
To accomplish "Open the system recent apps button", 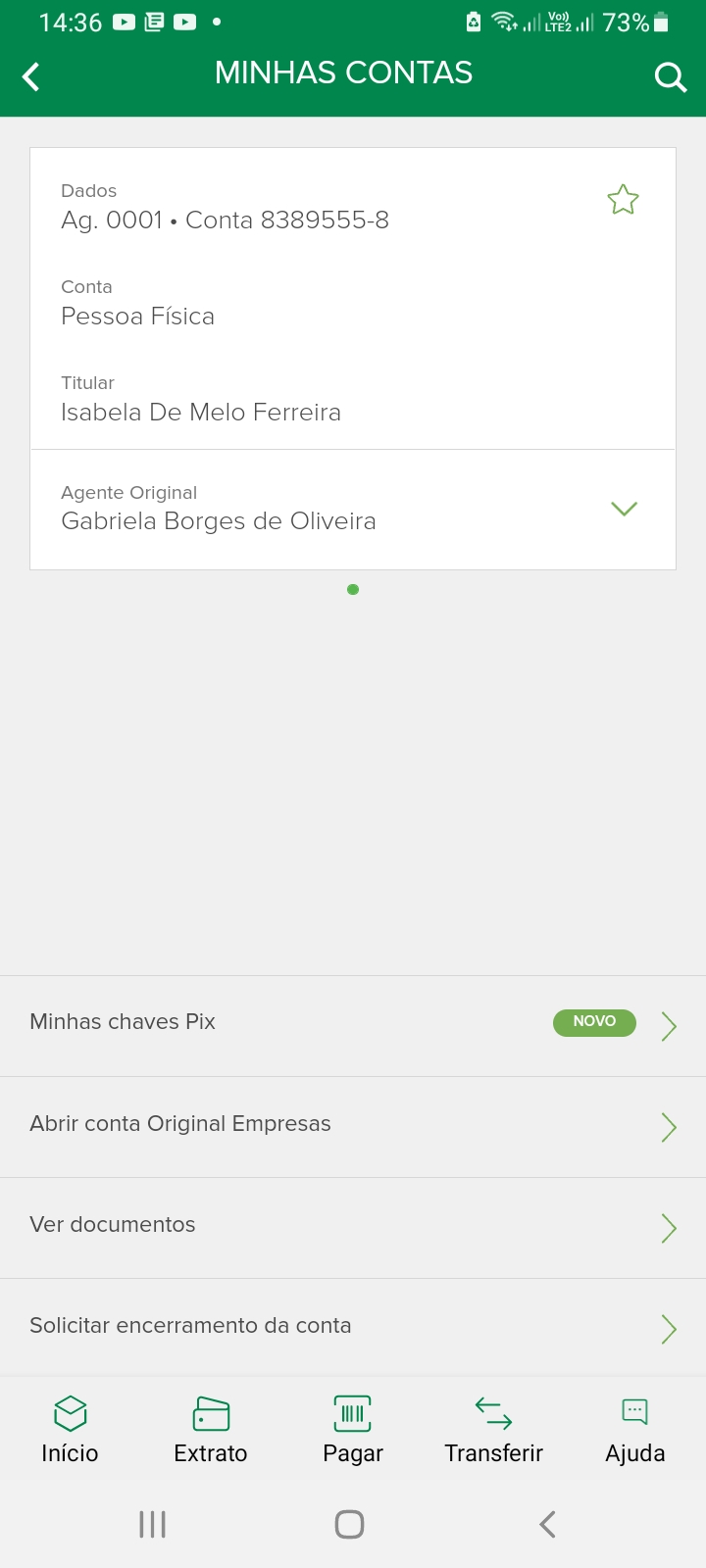I will click(153, 1524).
